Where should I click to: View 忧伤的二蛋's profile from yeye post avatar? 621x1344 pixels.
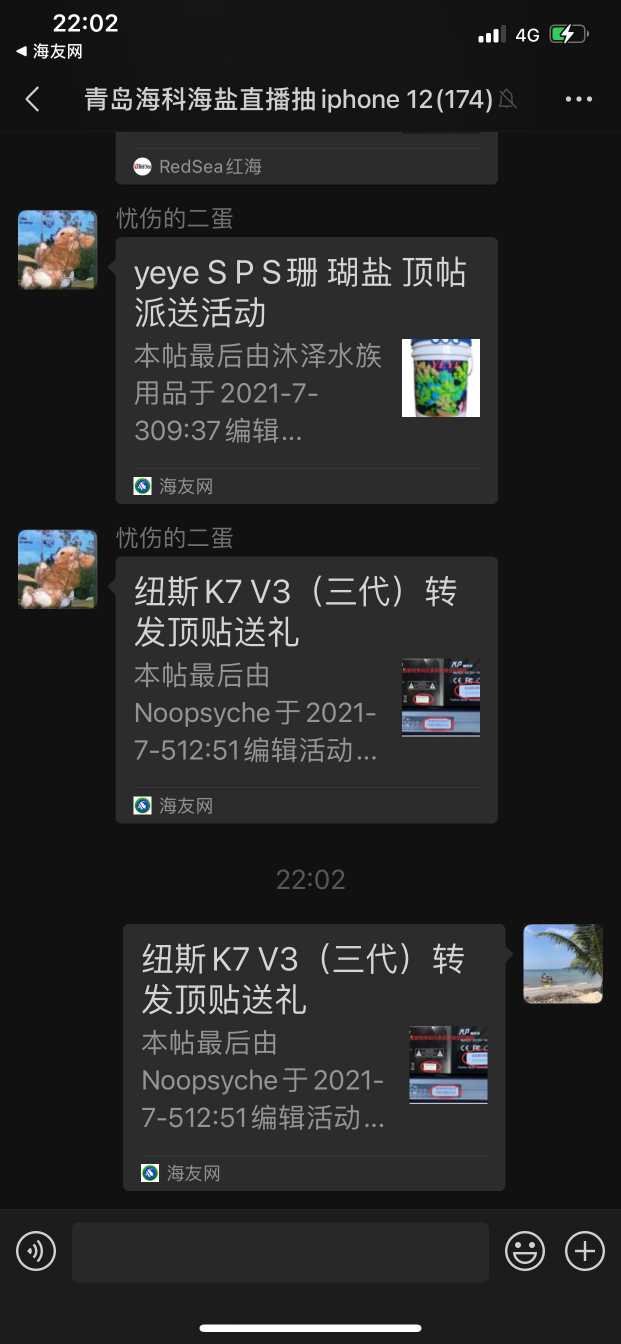point(57,250)
